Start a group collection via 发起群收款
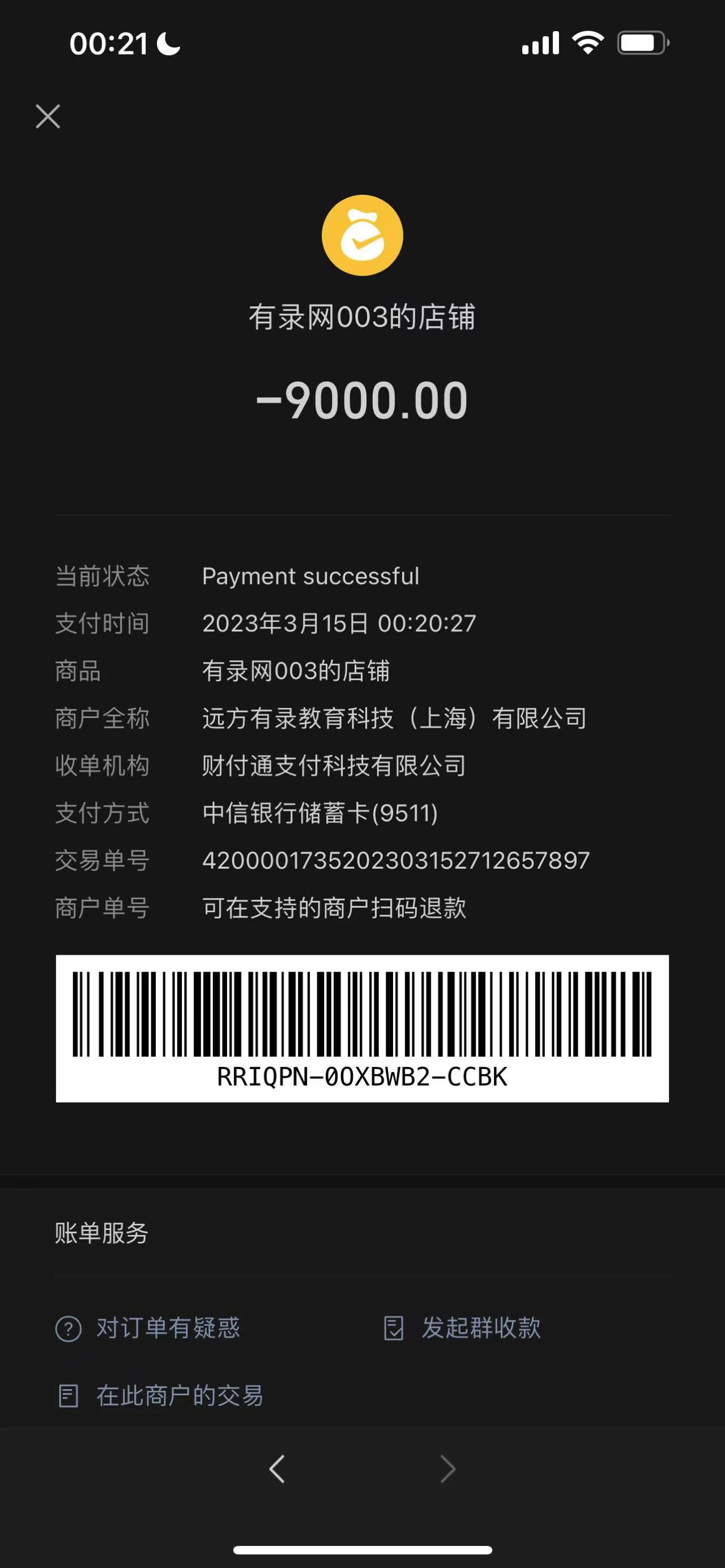Screen dimensions: 725x1568 pyautogui.click(x=463, y=1327)
